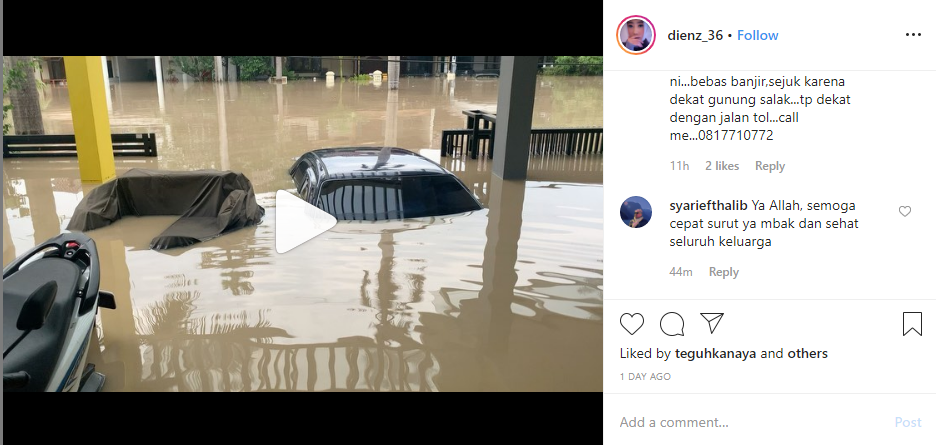
Task: Open dienz_36 username link
Action: 695,35
